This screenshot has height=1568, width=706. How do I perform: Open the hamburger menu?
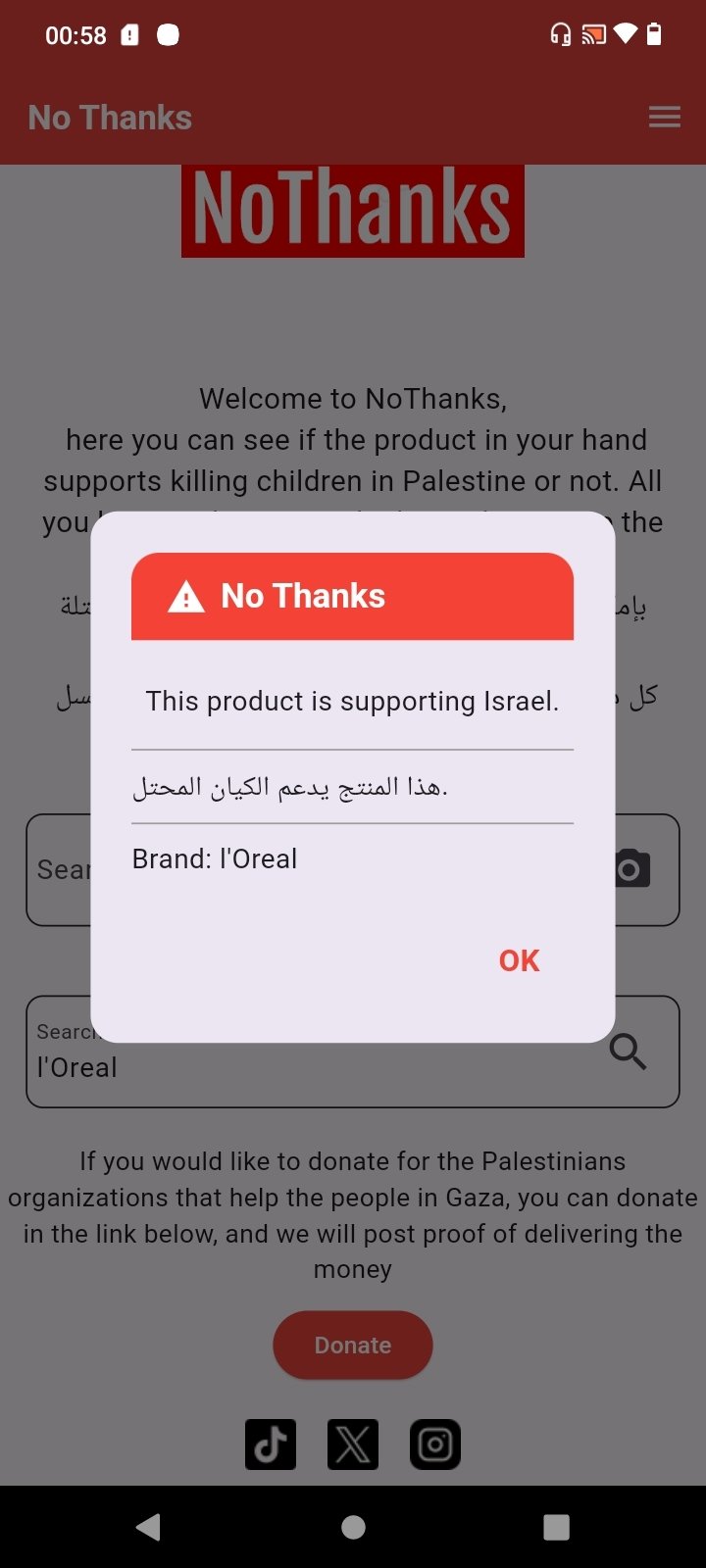664,118
